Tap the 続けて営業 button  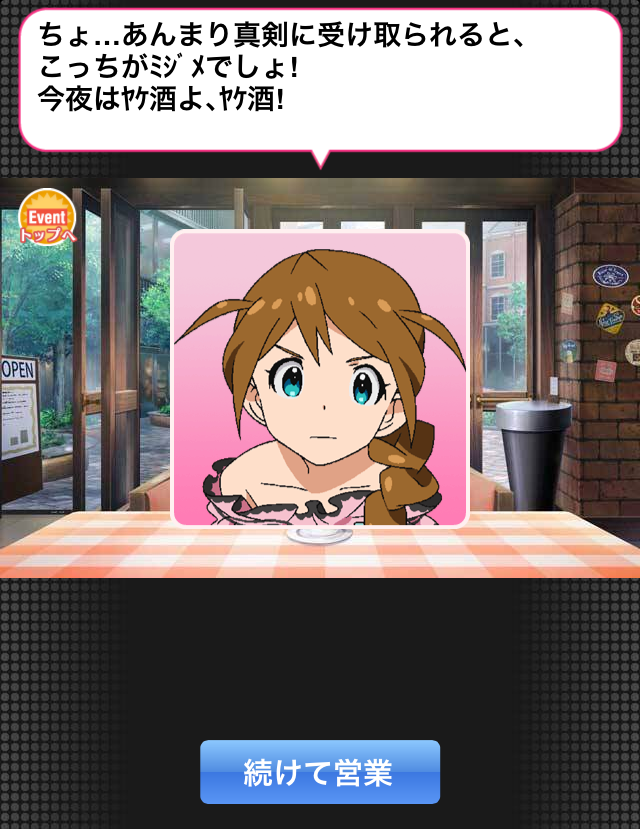tap(319, 772)
